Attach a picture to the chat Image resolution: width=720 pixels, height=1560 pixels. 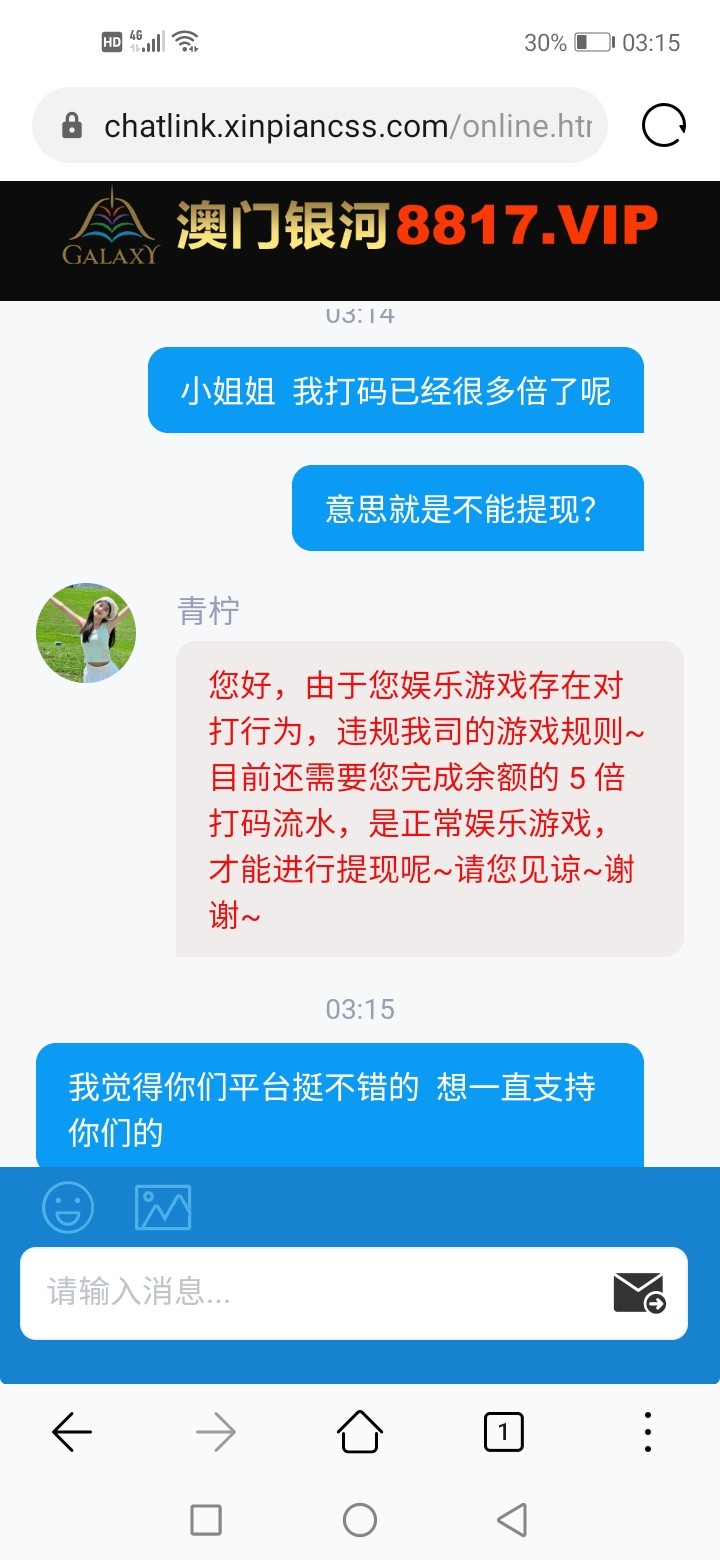163,1207
